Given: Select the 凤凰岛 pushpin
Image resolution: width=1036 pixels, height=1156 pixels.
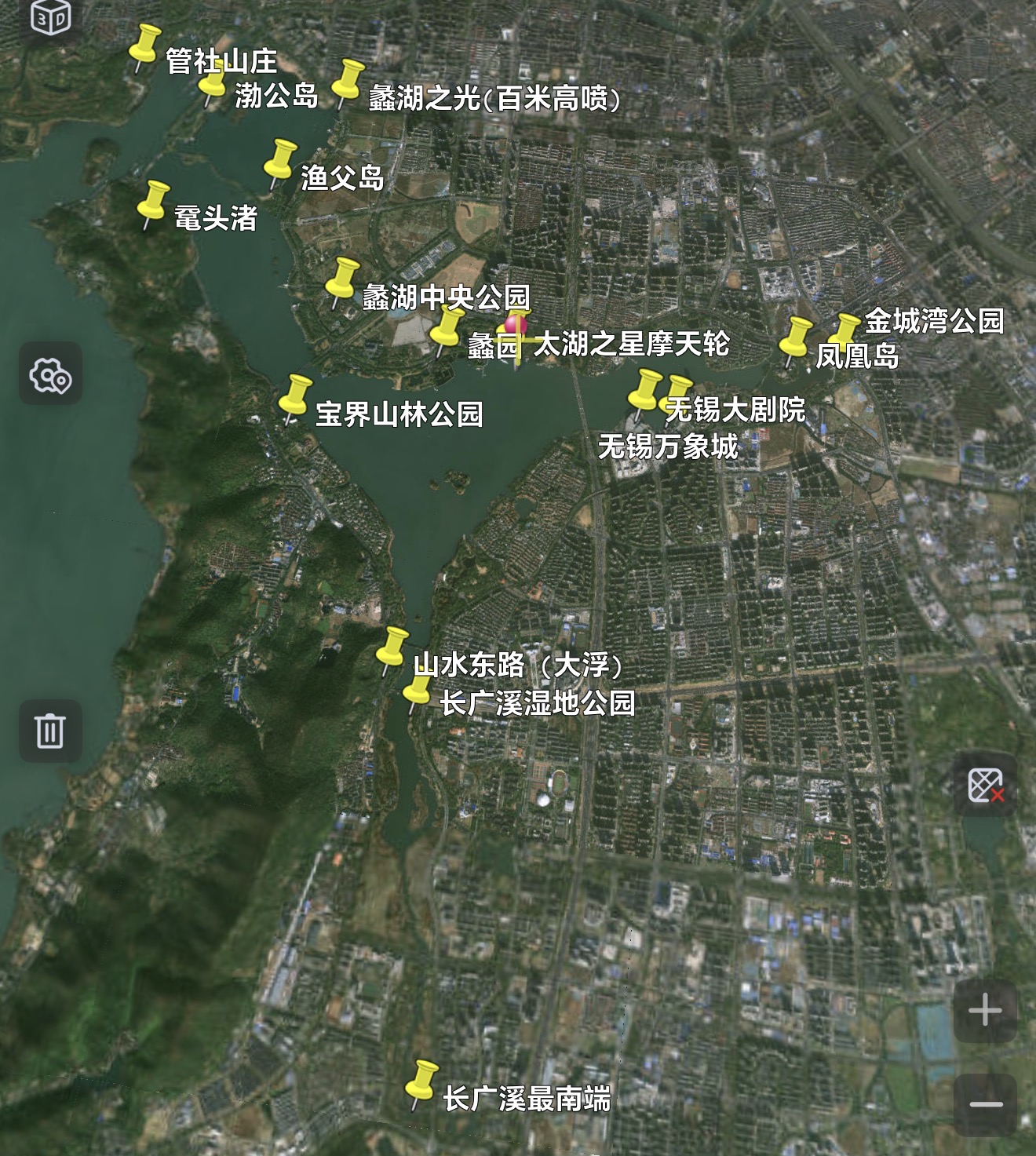Looking at the screenshot, I should click(795, 341).
